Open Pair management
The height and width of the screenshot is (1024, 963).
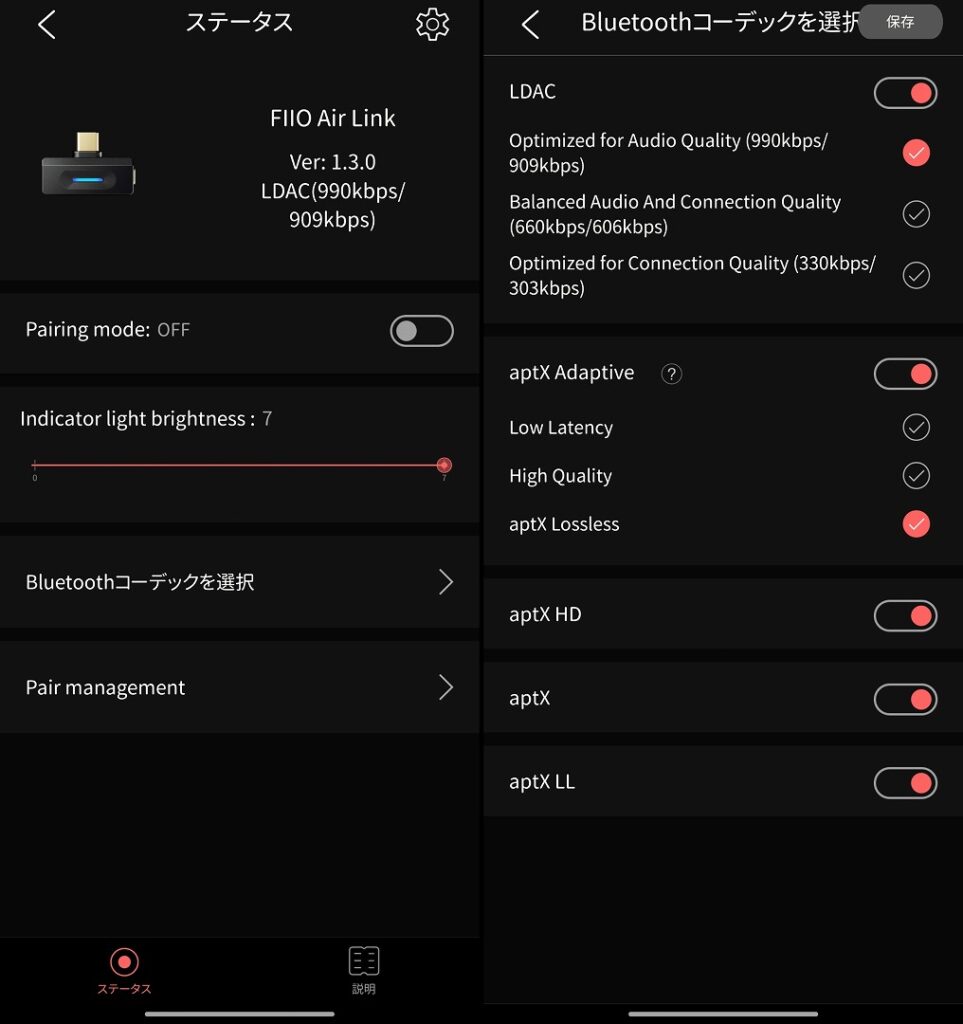(x=240, y=687)
